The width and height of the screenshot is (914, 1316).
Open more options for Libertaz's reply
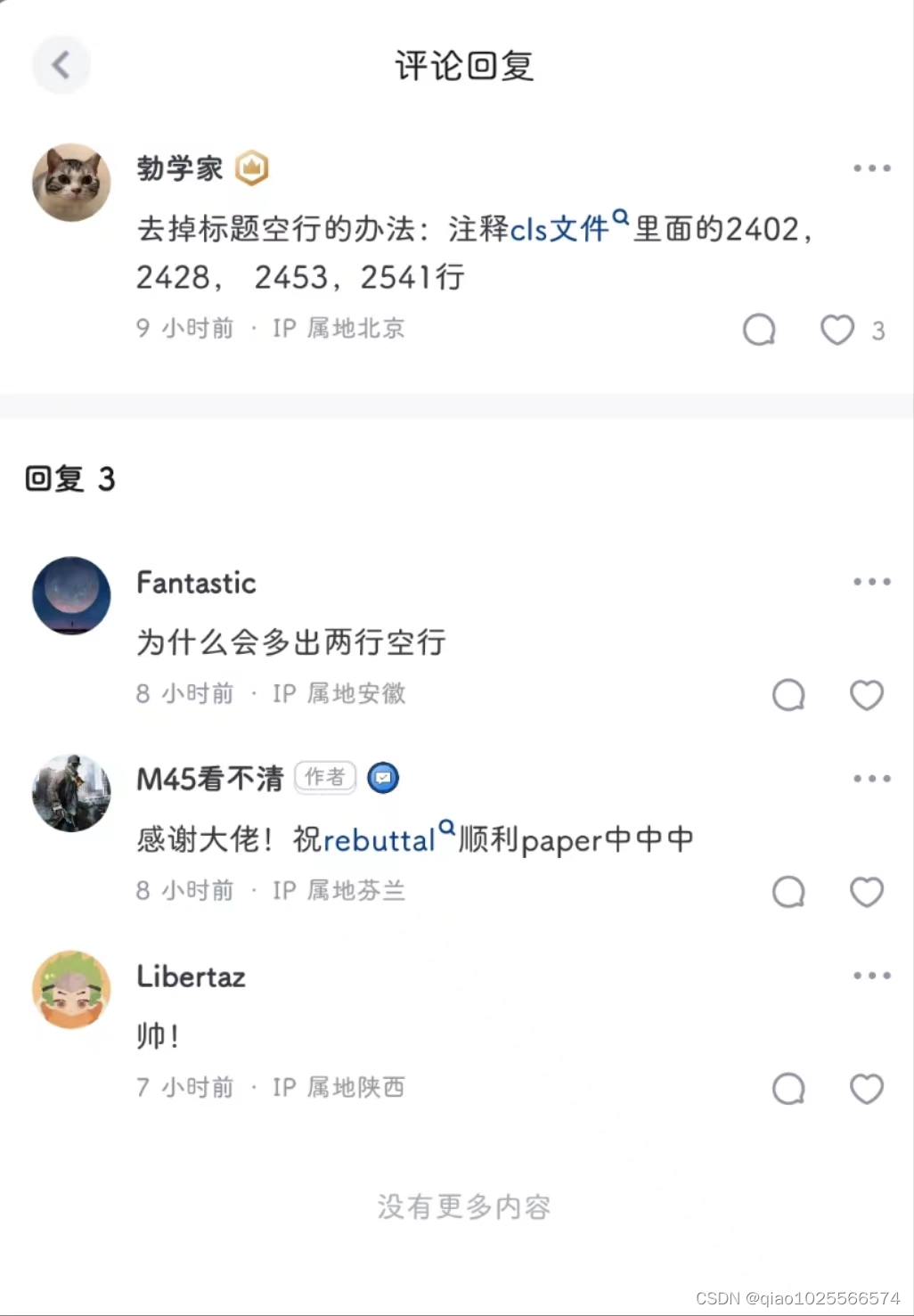click(x=870, y=975)
